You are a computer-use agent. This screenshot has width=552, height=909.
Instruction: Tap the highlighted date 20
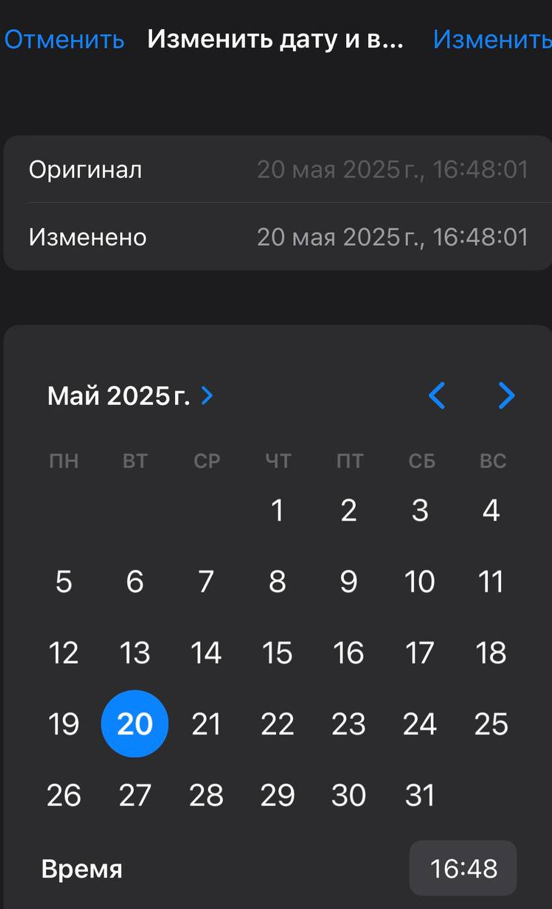click(135, 724)
